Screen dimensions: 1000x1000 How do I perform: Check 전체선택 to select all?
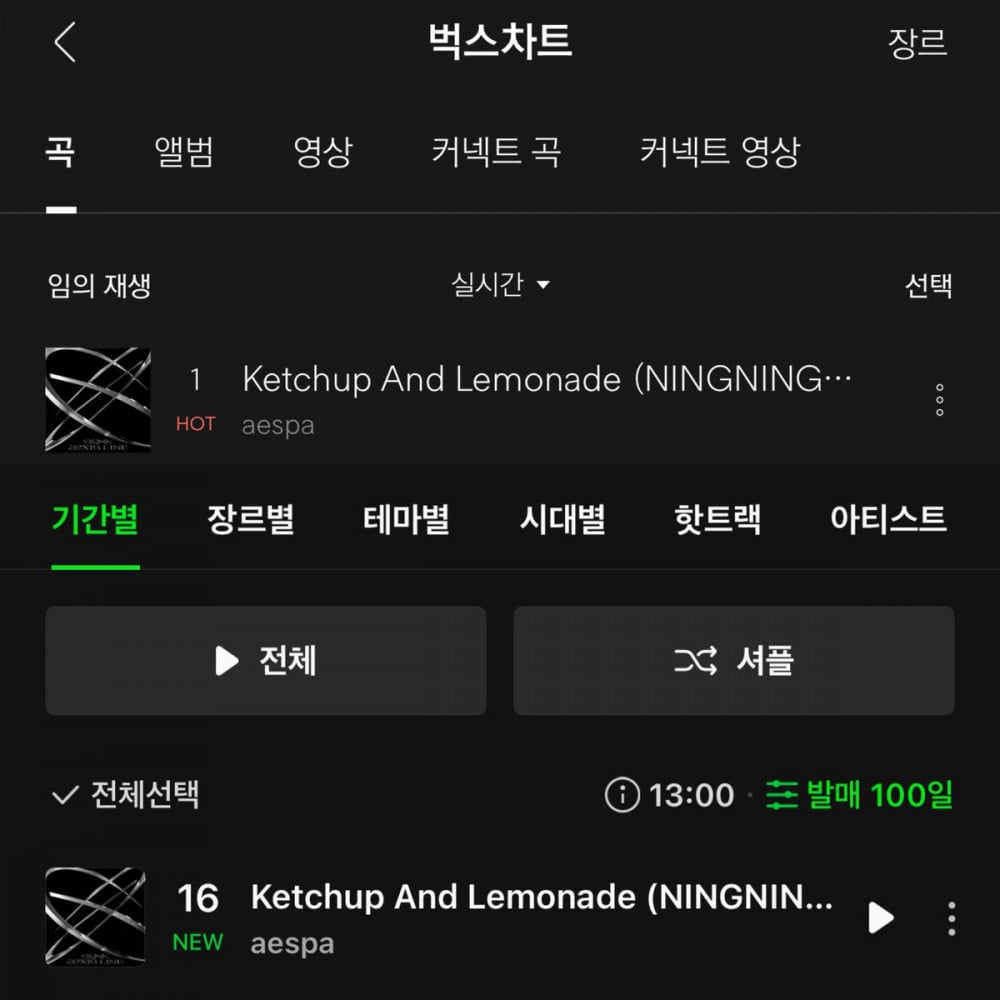coord(126,796)
